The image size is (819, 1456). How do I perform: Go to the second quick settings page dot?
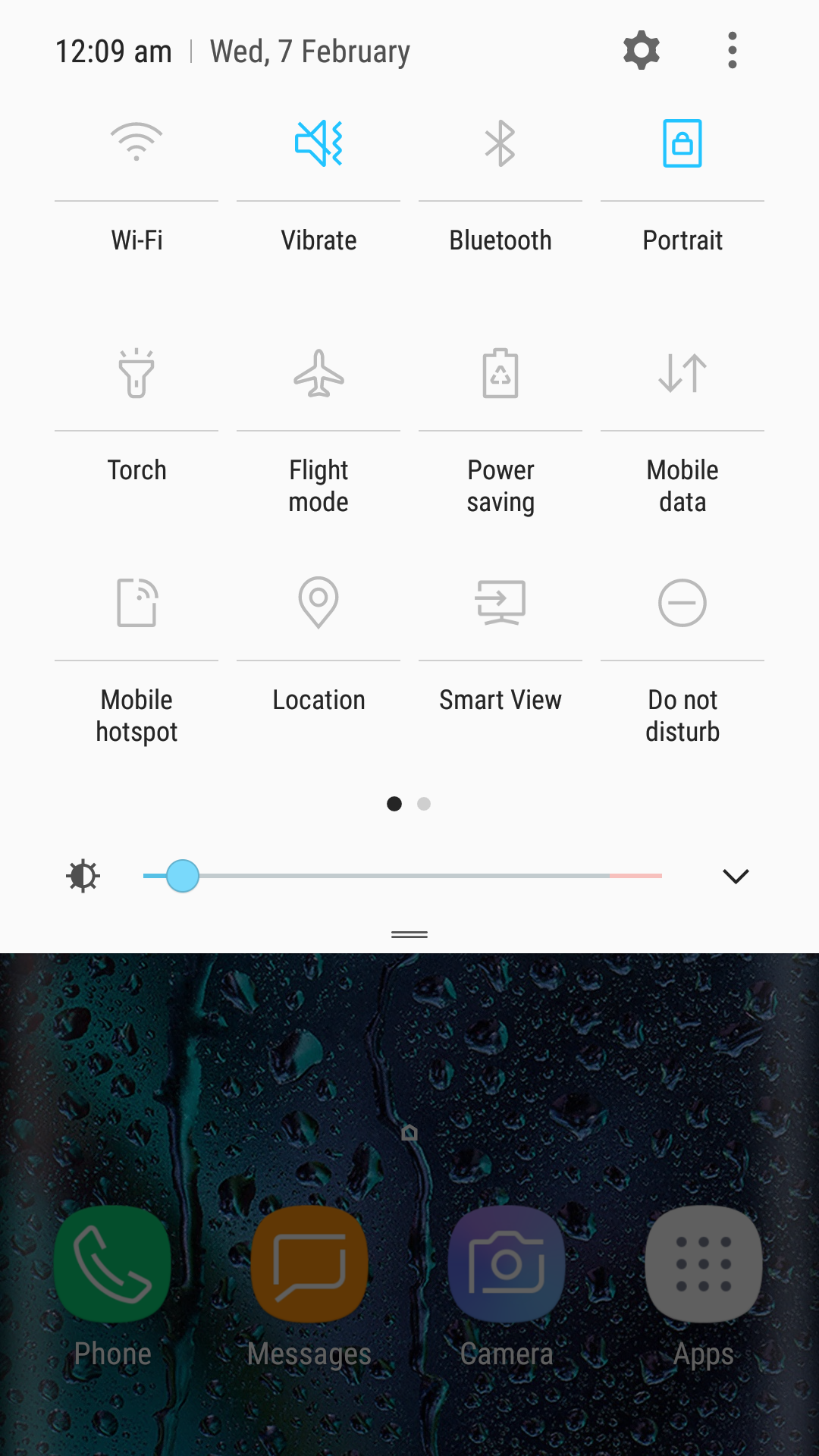[424, 804]
